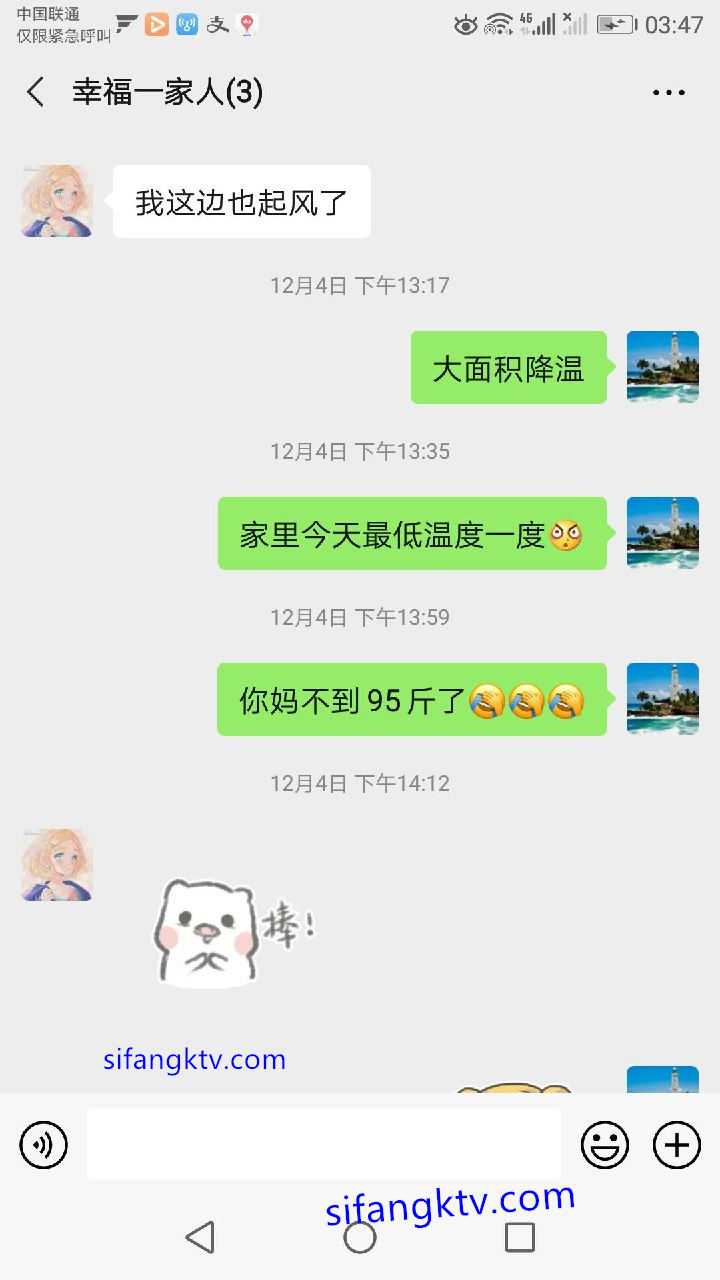Screen dimensions: 720x1280
Task: Open the emoji sticker picker
Action: click(605, 1144)
